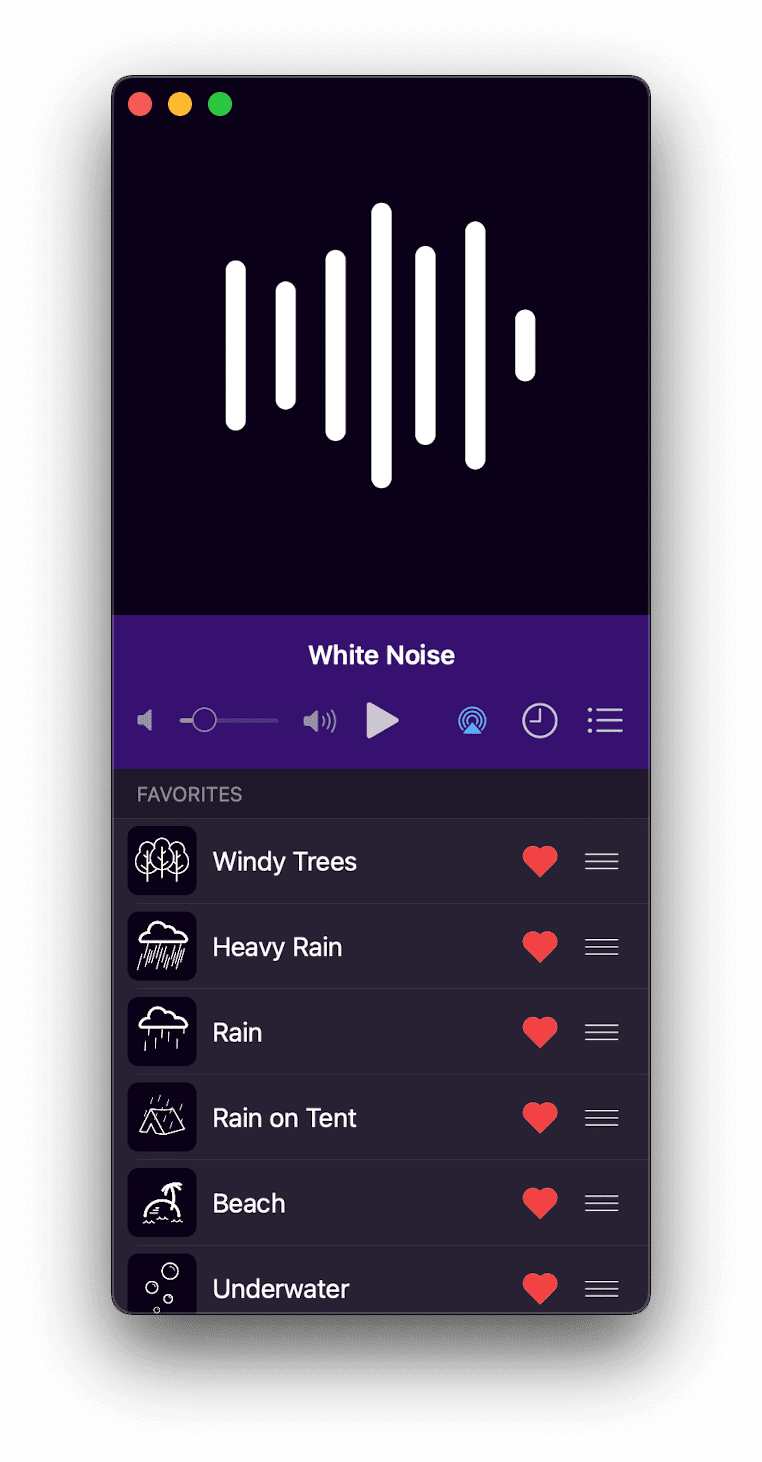Screen dimensions: 762x1462
Task: Select the Windy Trees sound
Action: 285,861
